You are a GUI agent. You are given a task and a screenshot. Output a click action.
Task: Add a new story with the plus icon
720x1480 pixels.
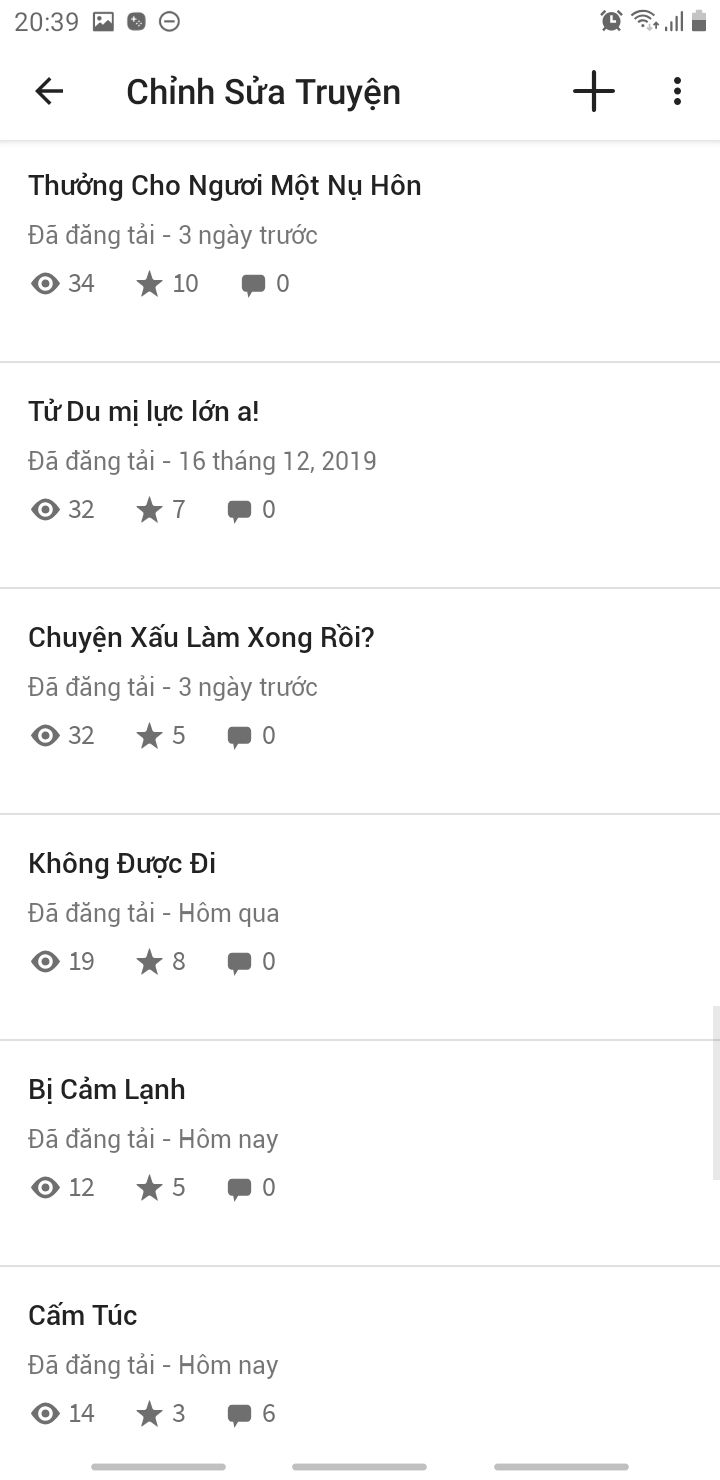[593, 92]
